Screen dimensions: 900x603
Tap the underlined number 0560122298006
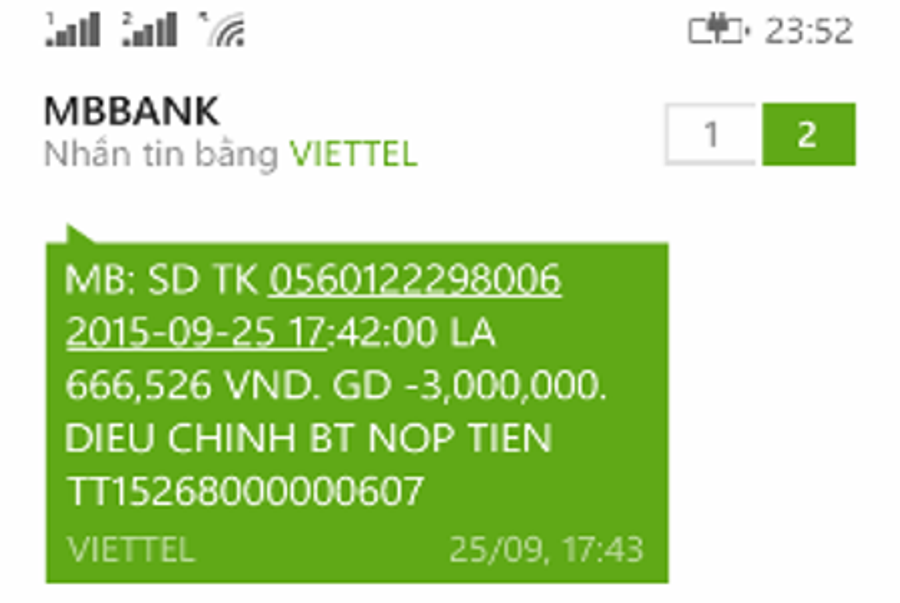[415, 281]
